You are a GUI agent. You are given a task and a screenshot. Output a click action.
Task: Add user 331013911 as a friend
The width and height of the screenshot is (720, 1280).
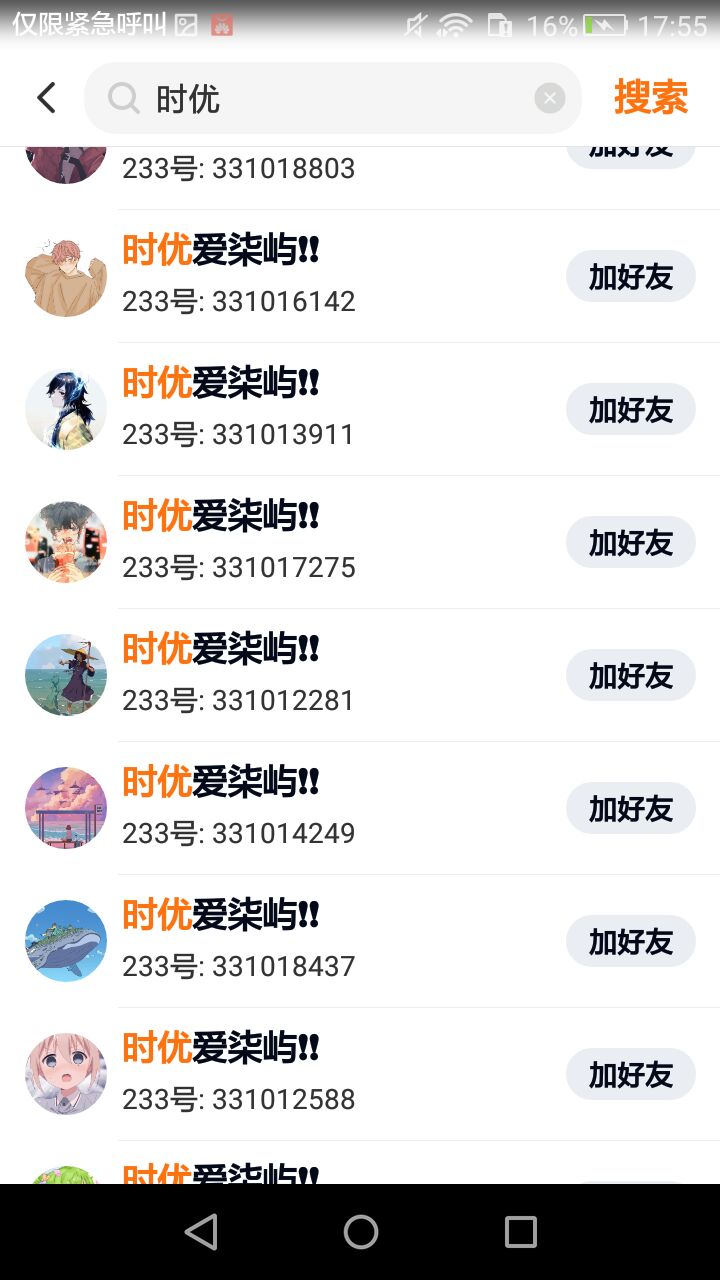coord(630,409)
